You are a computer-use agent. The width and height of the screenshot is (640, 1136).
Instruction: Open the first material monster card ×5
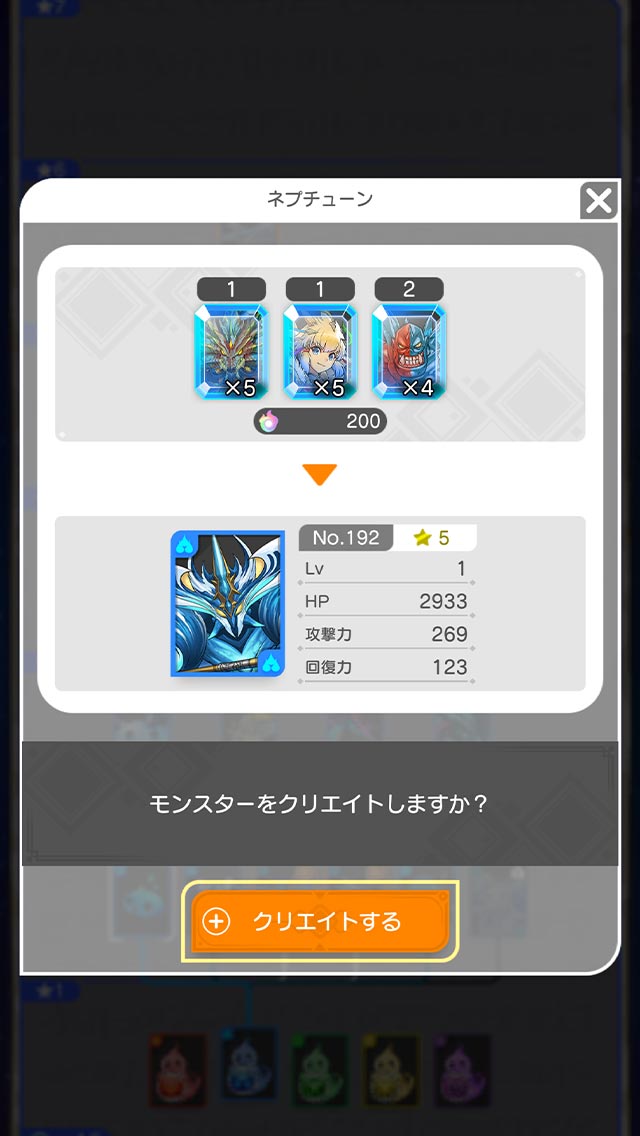(x=231, y=350)
